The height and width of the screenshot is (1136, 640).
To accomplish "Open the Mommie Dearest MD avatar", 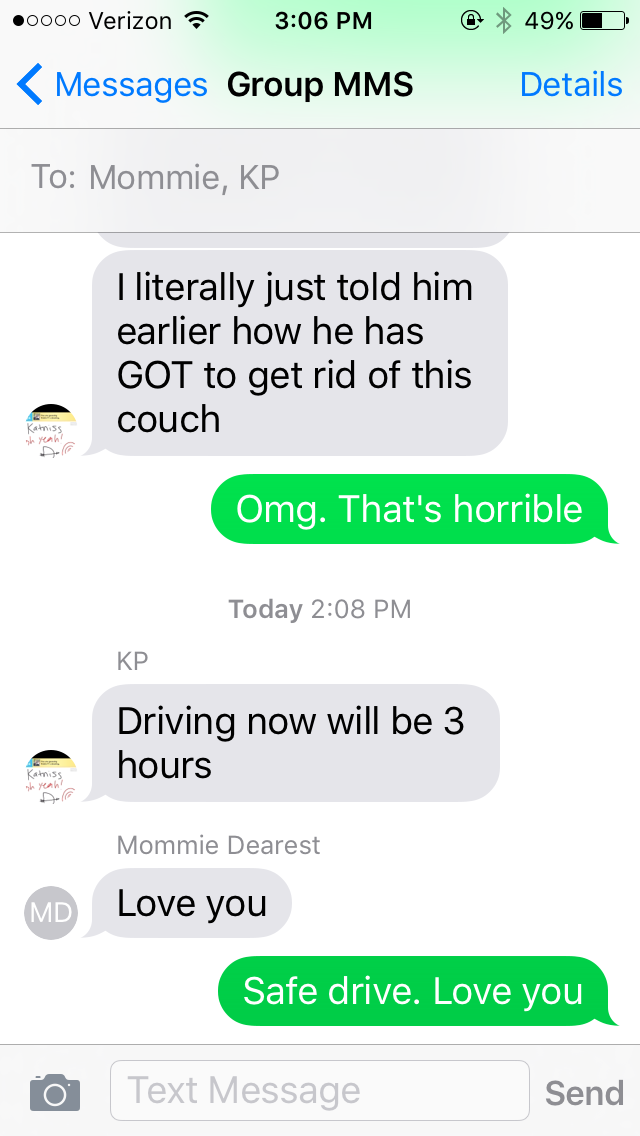I will [51, 912].
